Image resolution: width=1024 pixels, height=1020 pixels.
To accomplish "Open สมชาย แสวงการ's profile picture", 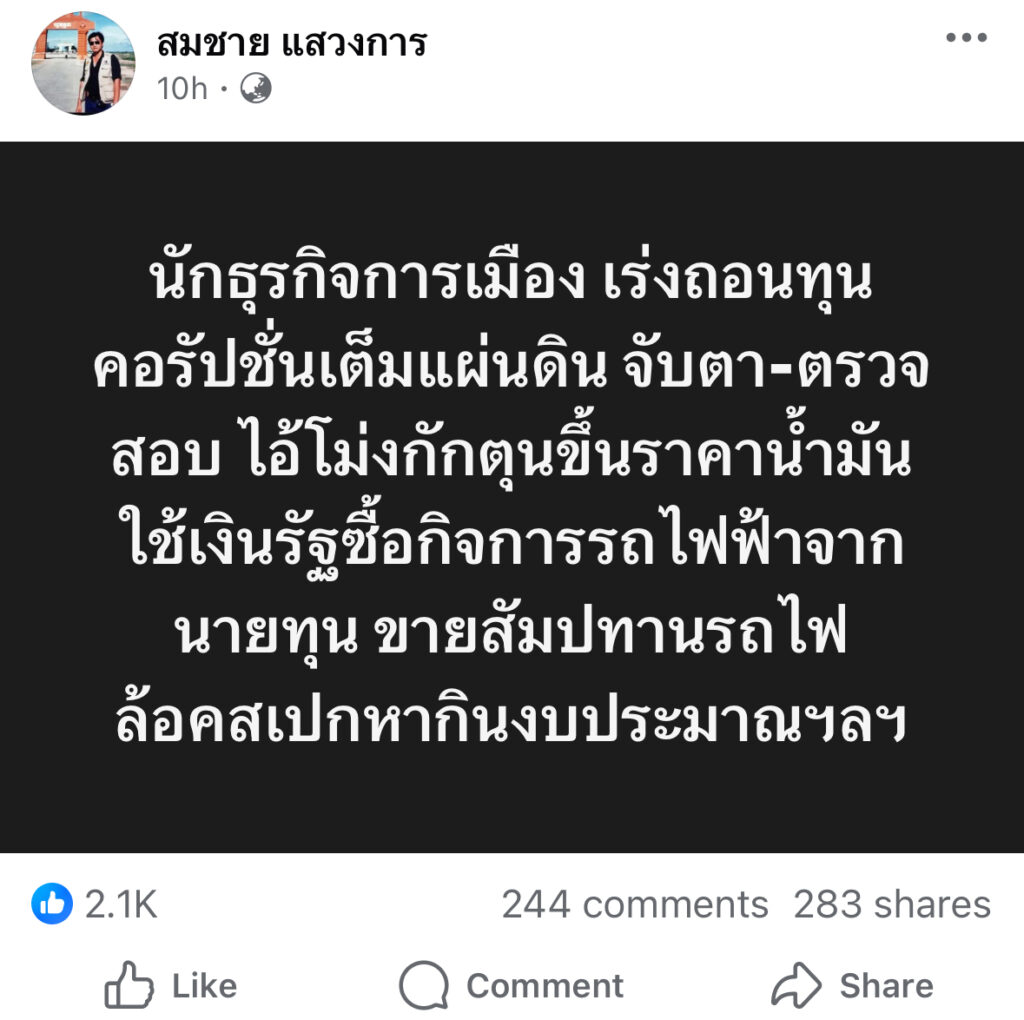I will click(82, 63).
